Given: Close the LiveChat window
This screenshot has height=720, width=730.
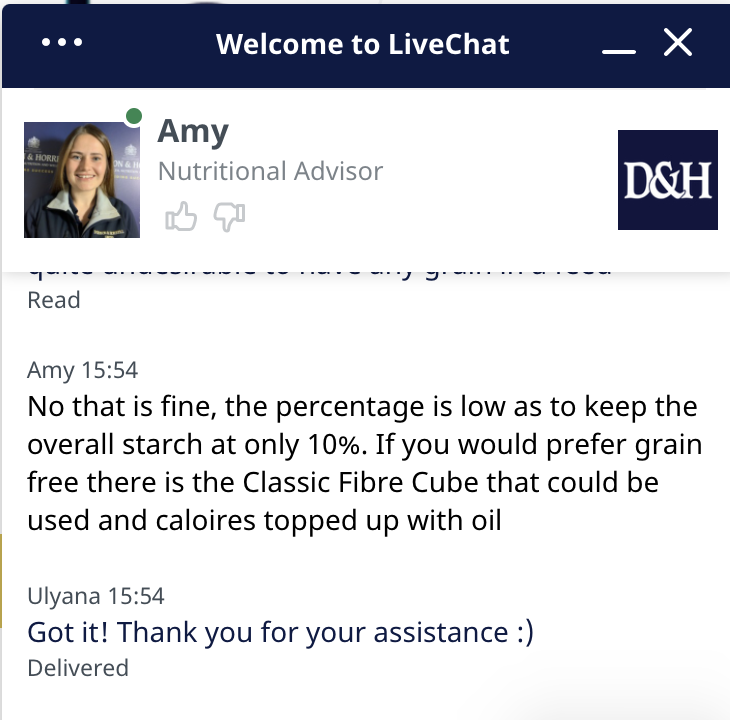Looking at the screenshot, I should click(678, 43).
